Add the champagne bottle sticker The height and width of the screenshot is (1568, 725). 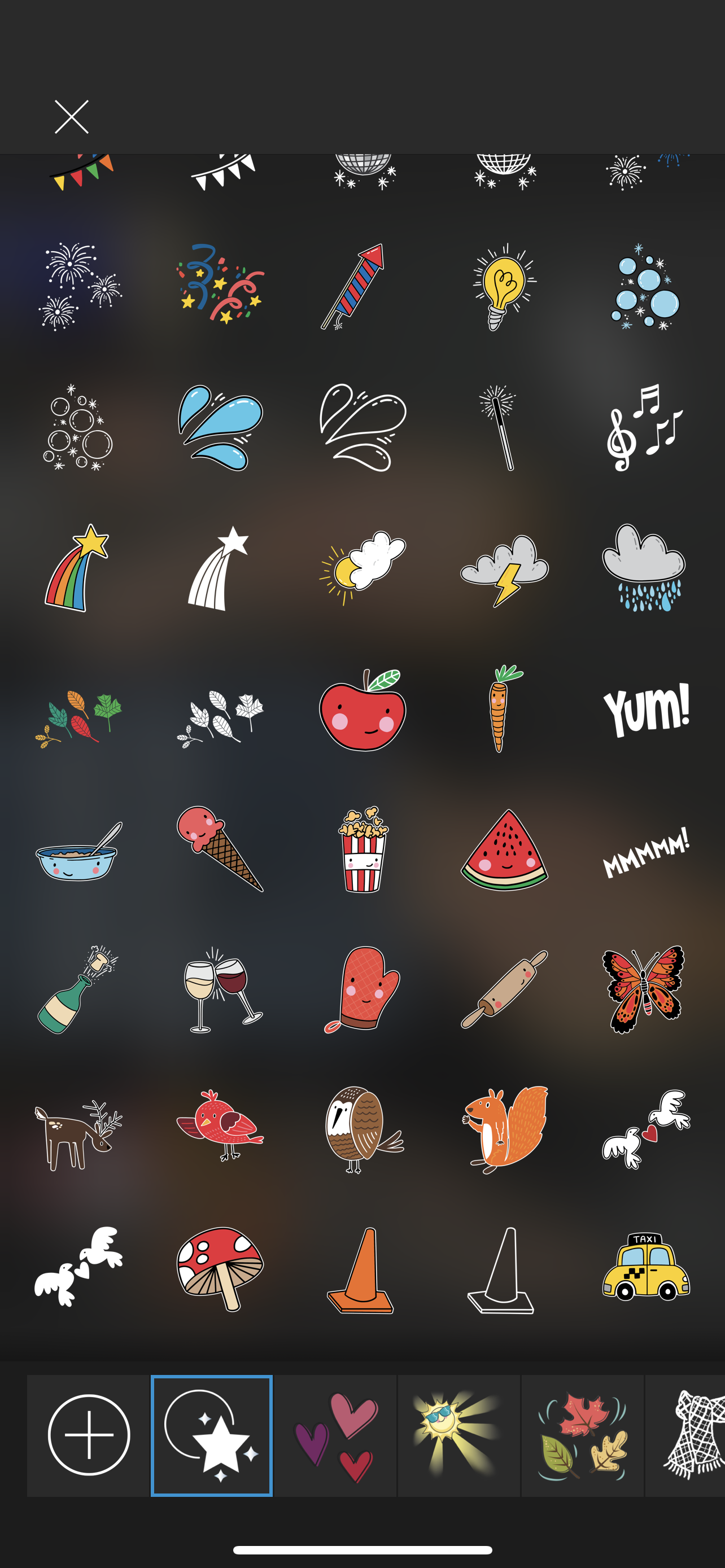tap(77, 990)
